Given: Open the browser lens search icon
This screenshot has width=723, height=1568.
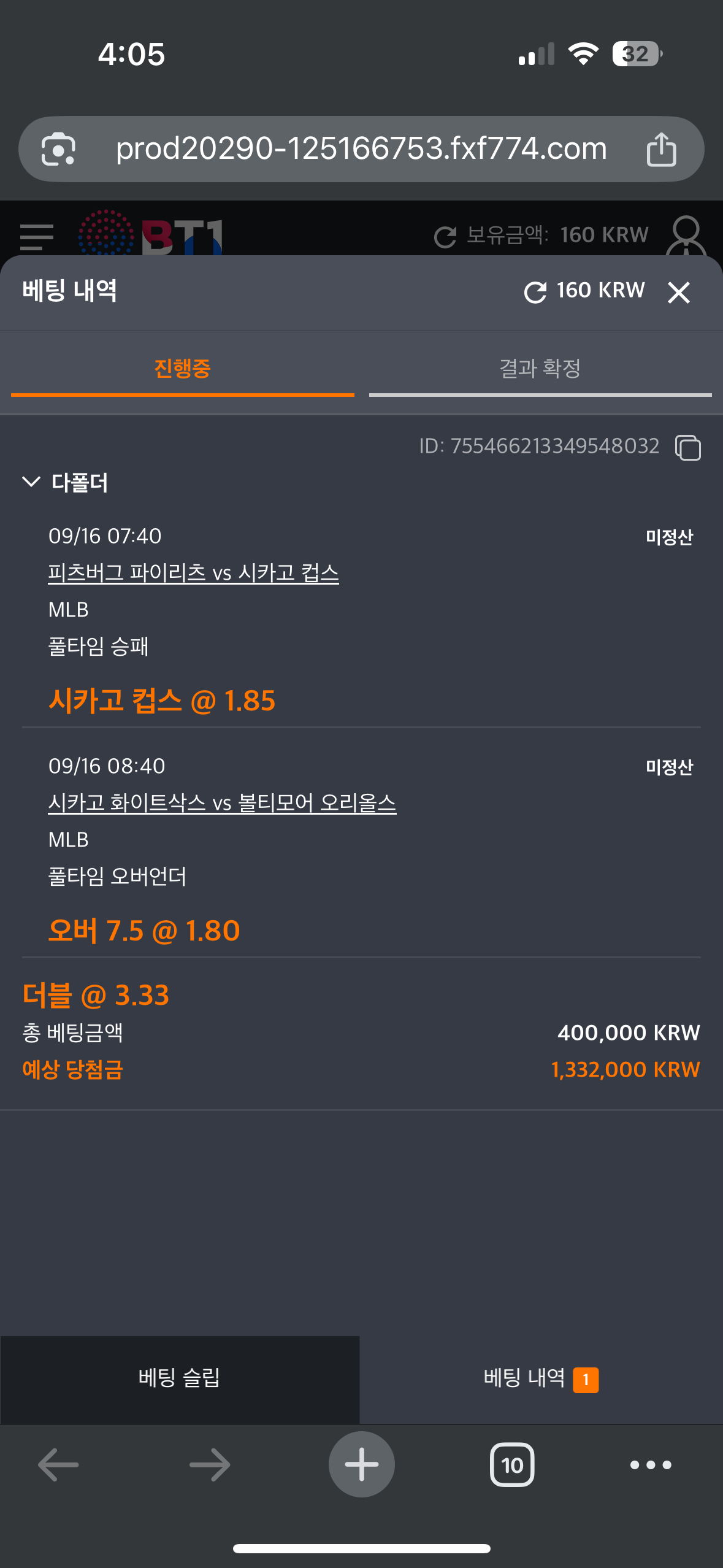Looking at the screenshot, I should click(x=58, y=149).
